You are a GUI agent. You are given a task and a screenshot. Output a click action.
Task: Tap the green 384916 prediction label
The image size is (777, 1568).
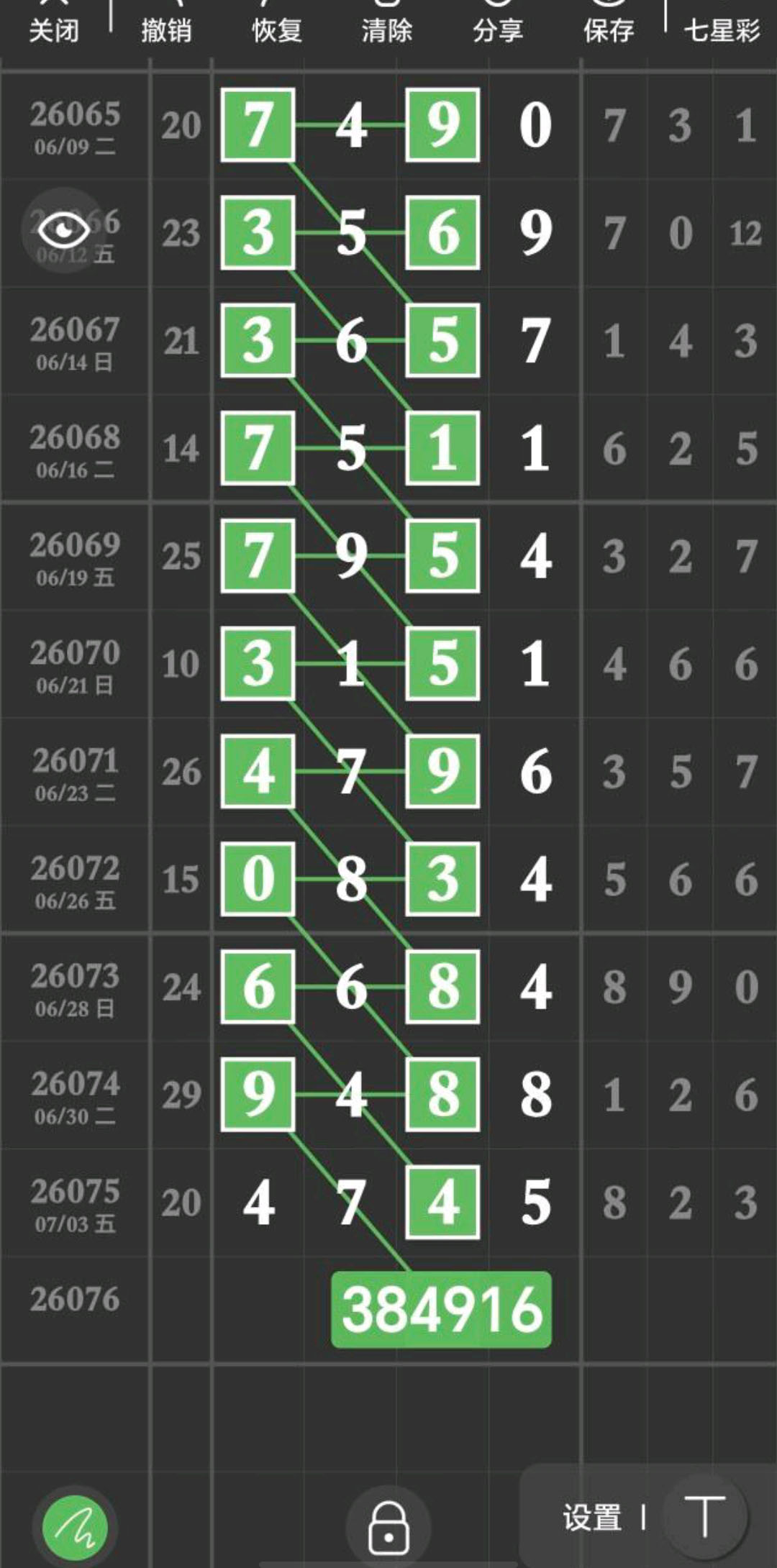[441, 1310]
